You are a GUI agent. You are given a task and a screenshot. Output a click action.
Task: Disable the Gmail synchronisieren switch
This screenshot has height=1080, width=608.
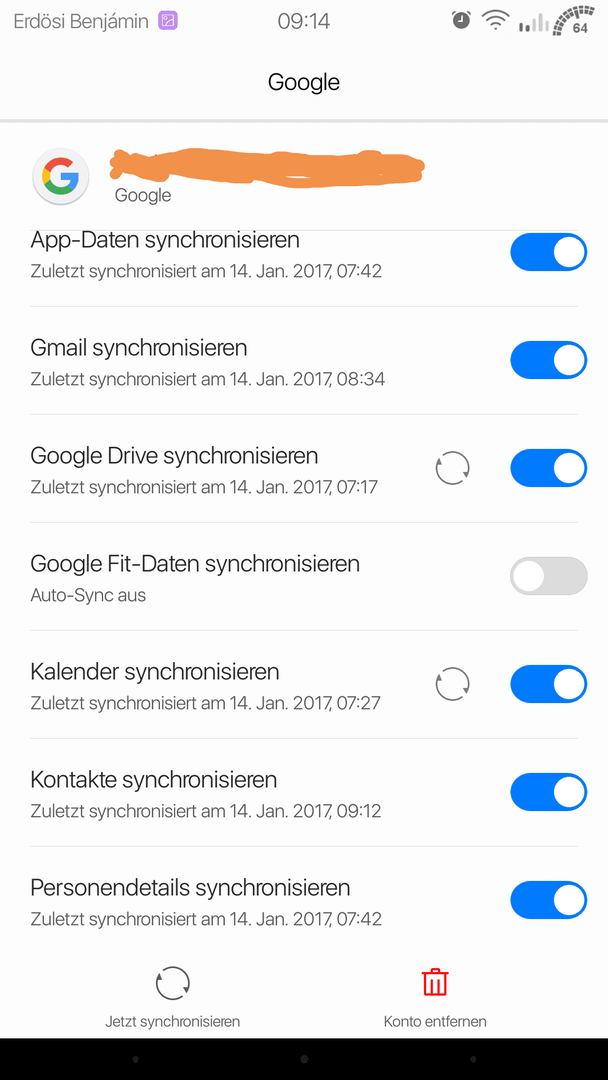[548, 360]
